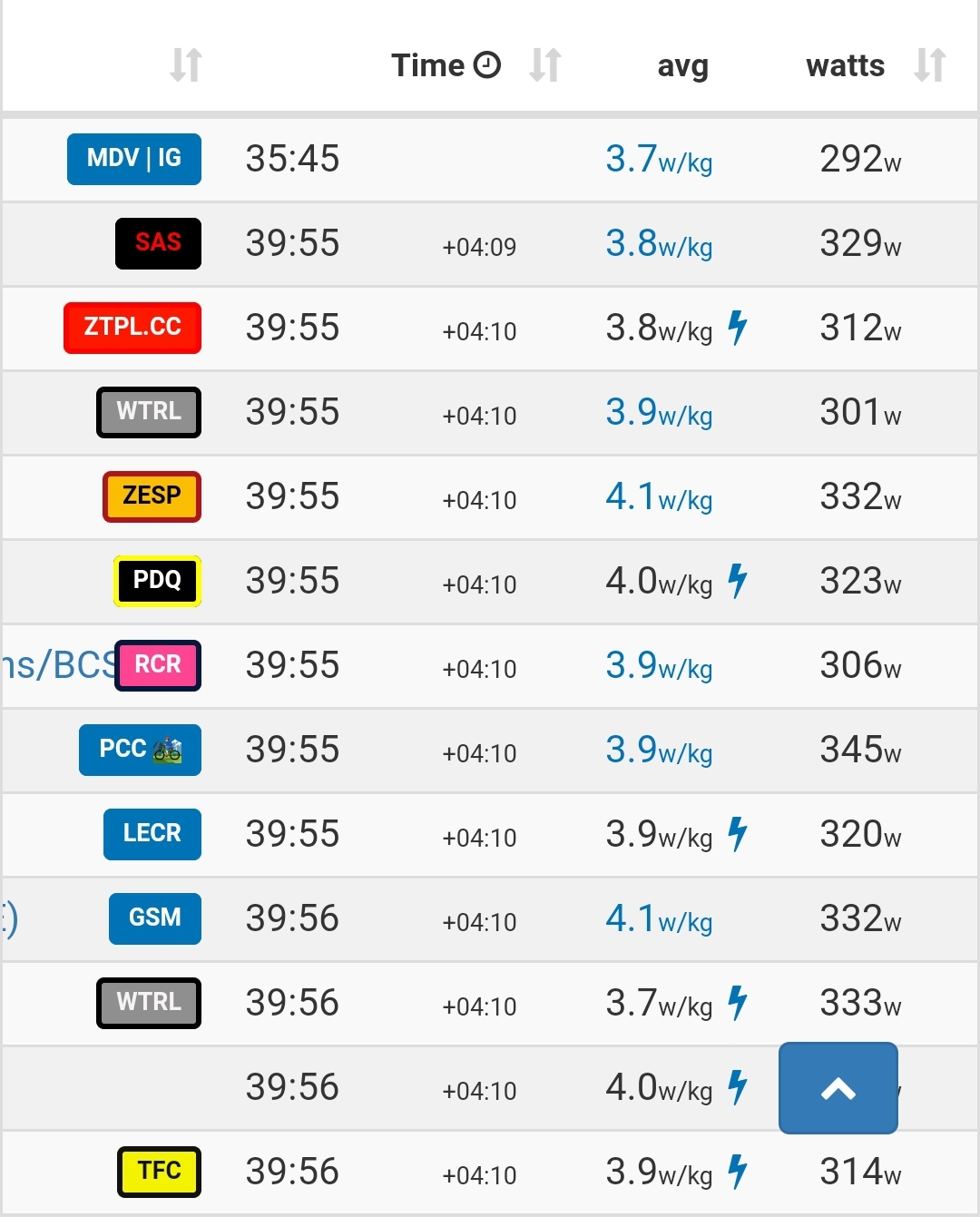View the RCR team badge
This screenshot has width=980, height=1217.
[158, 665]
